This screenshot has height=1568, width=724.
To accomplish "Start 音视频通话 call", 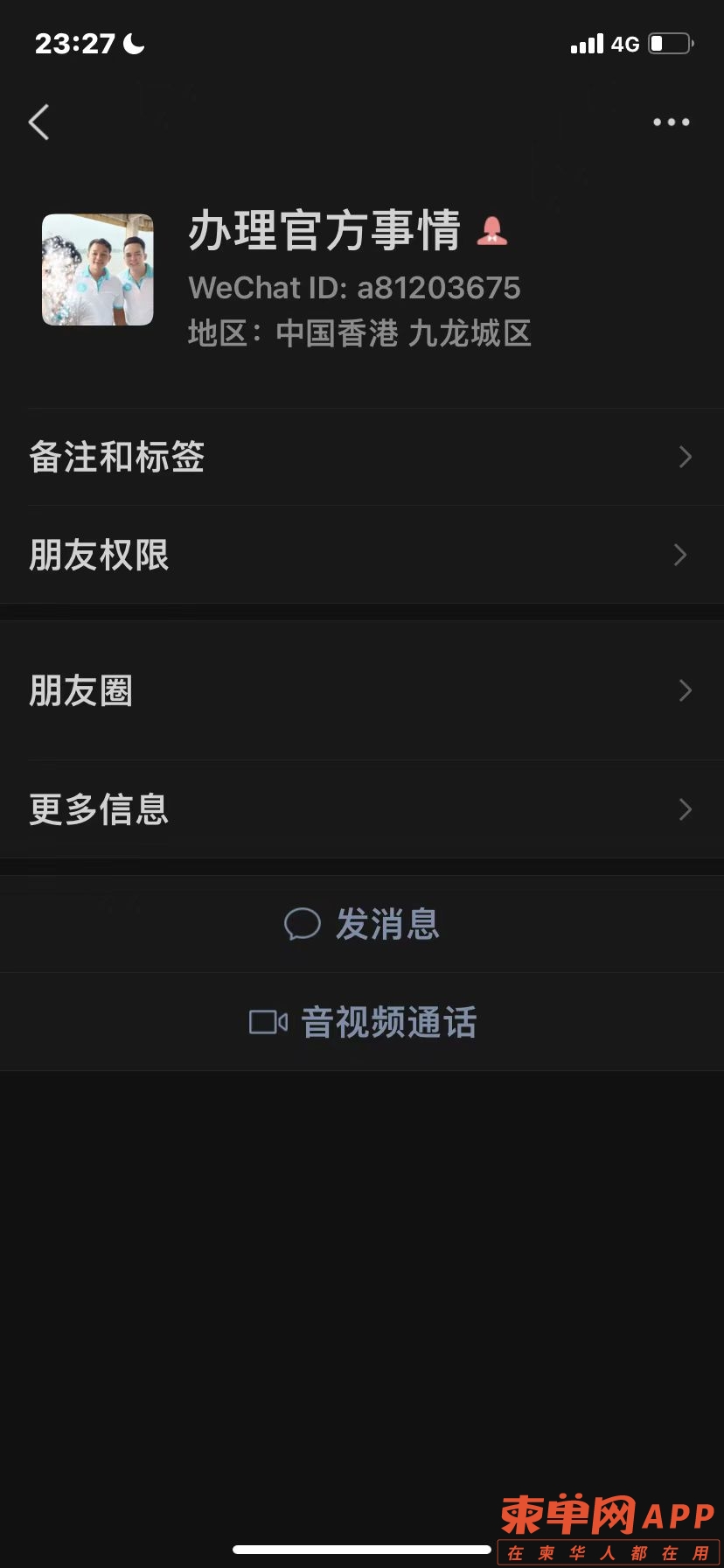I will pyautogui.click(x=362, y=1022).
